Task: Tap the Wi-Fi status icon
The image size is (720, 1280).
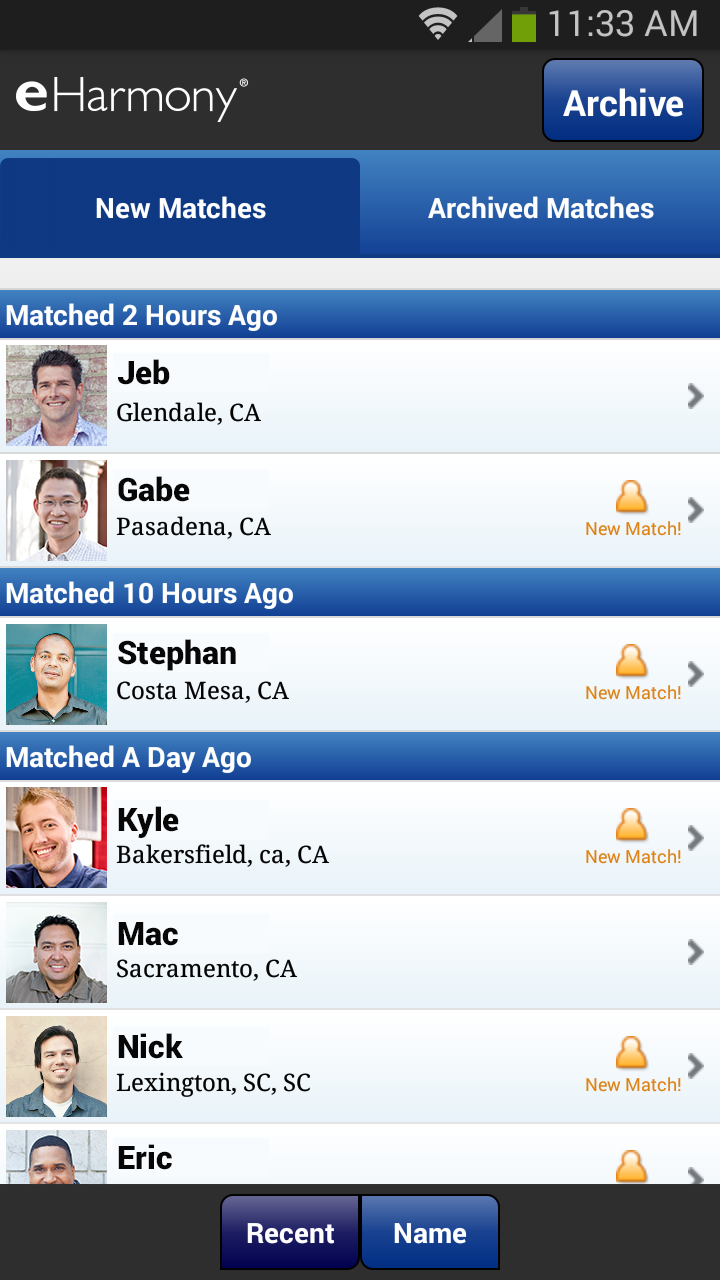Action: tap(438, 23)
